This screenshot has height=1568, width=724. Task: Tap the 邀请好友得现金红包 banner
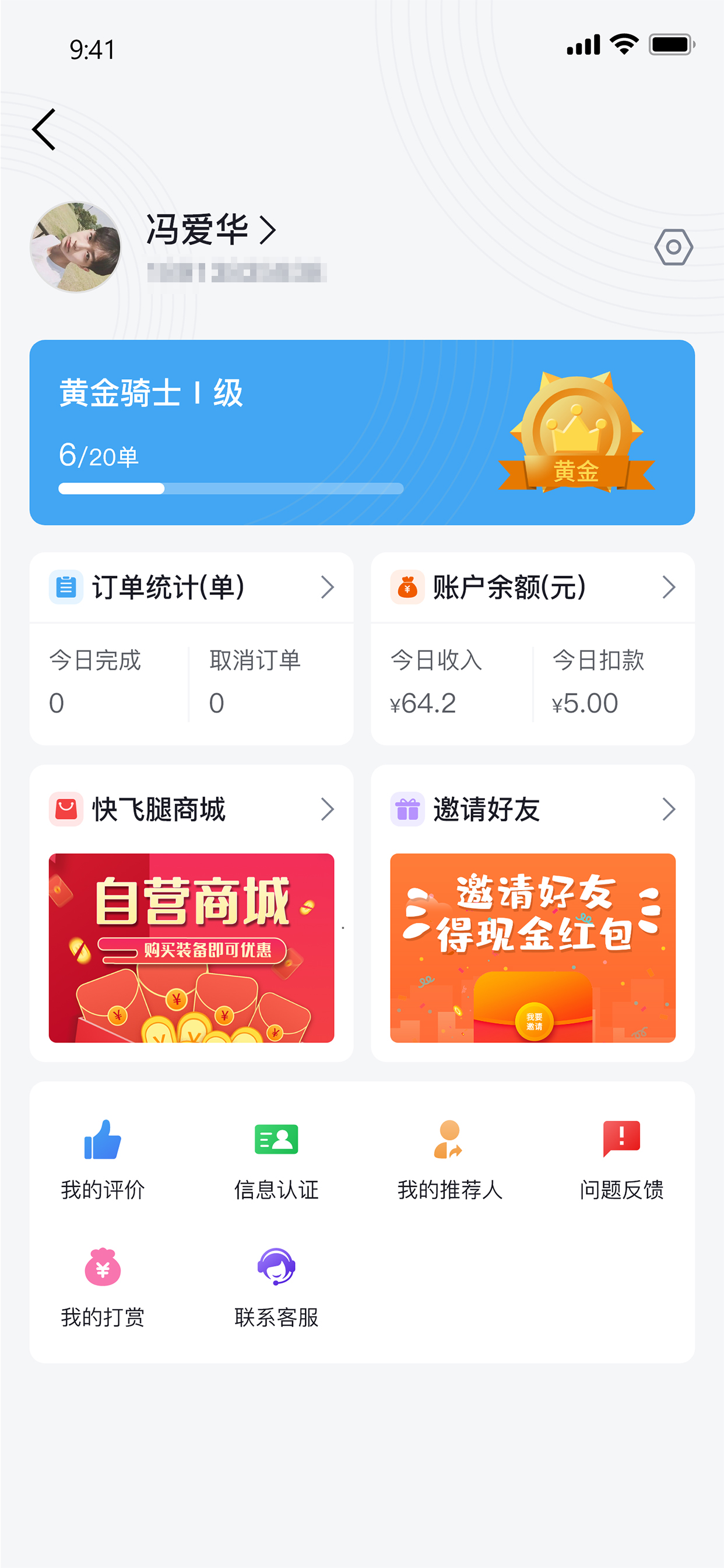[x=532, y=948]
